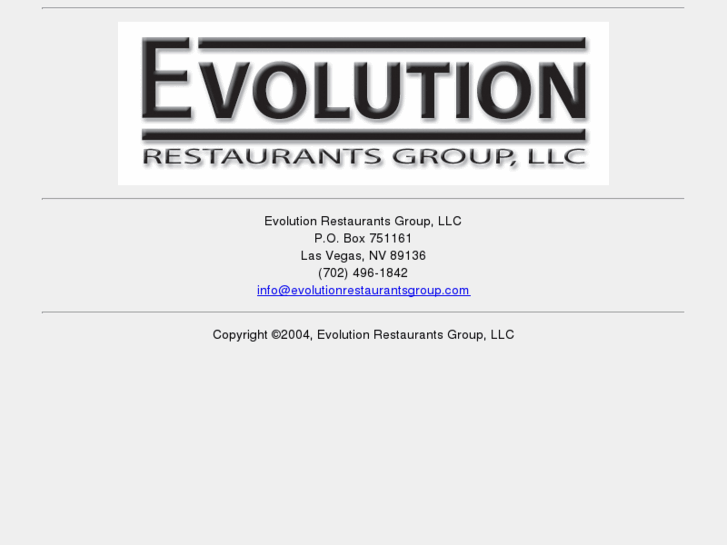The image size is (727, 545).
Task: Open the info@evolutionrestaurantsgroup.com email link
Action: point(363,290)
